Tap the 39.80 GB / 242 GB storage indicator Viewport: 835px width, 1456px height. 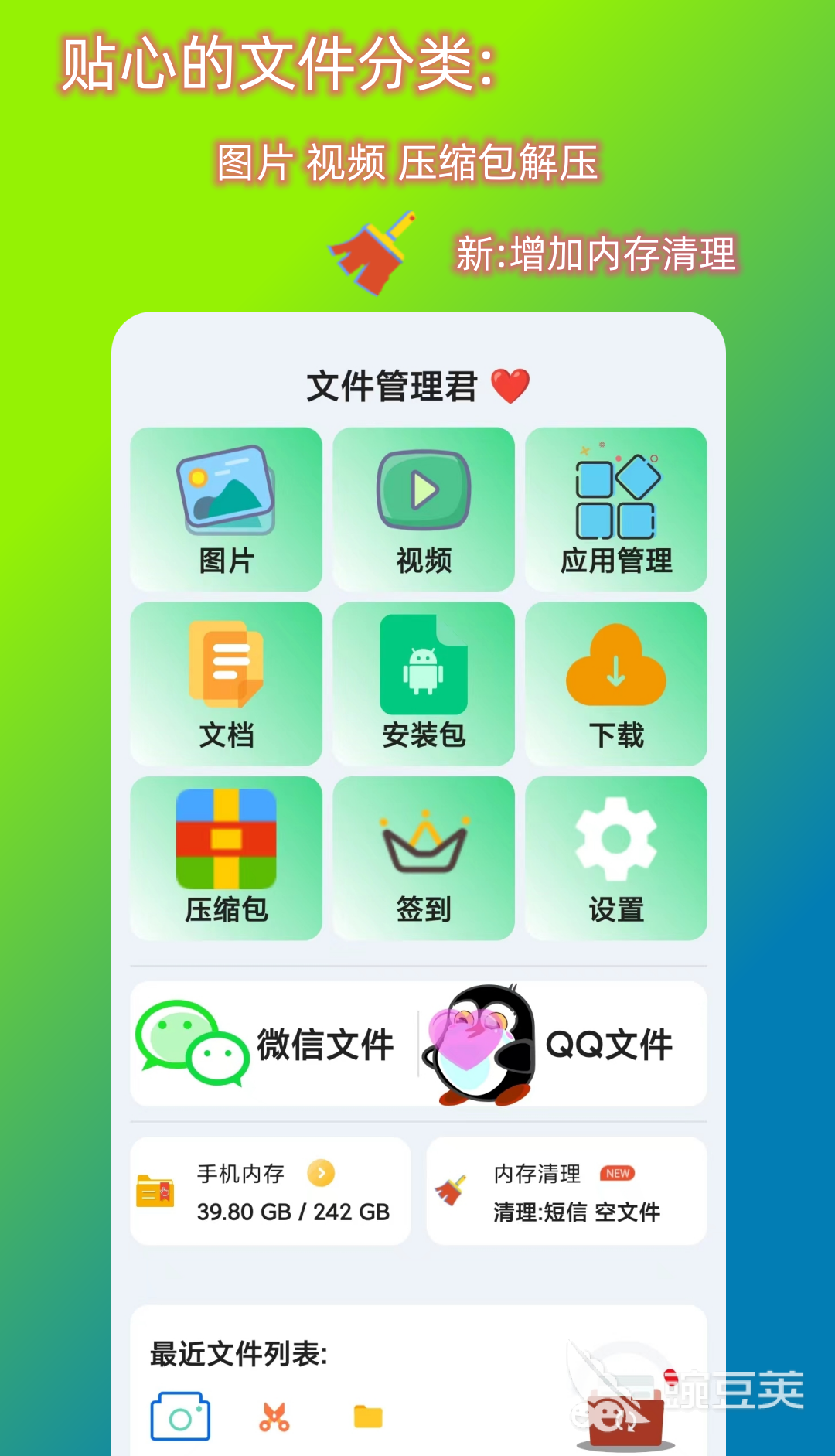coord(292,1212)
